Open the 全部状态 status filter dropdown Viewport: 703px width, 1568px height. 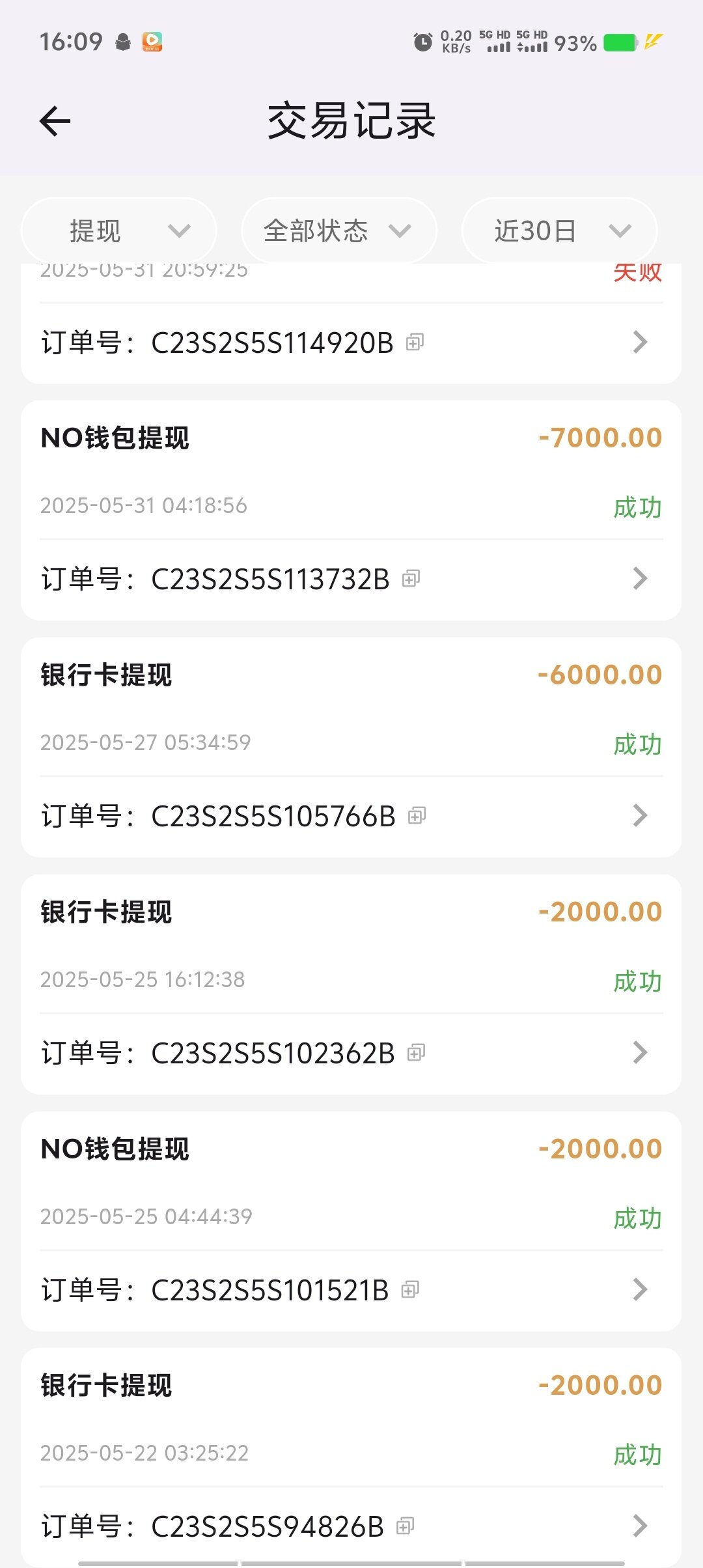(339, 231)
